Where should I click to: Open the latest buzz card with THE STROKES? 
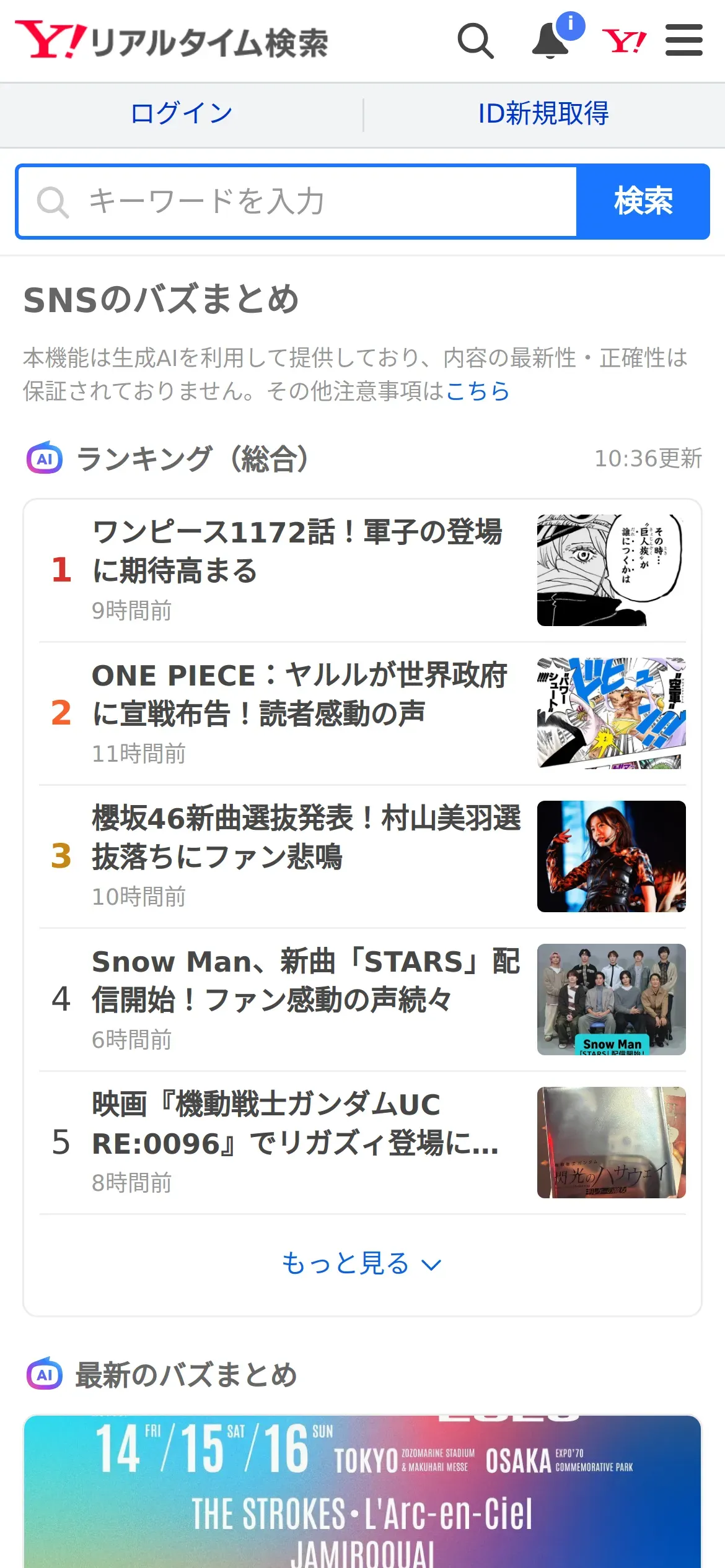click(x=362, y=1492)
